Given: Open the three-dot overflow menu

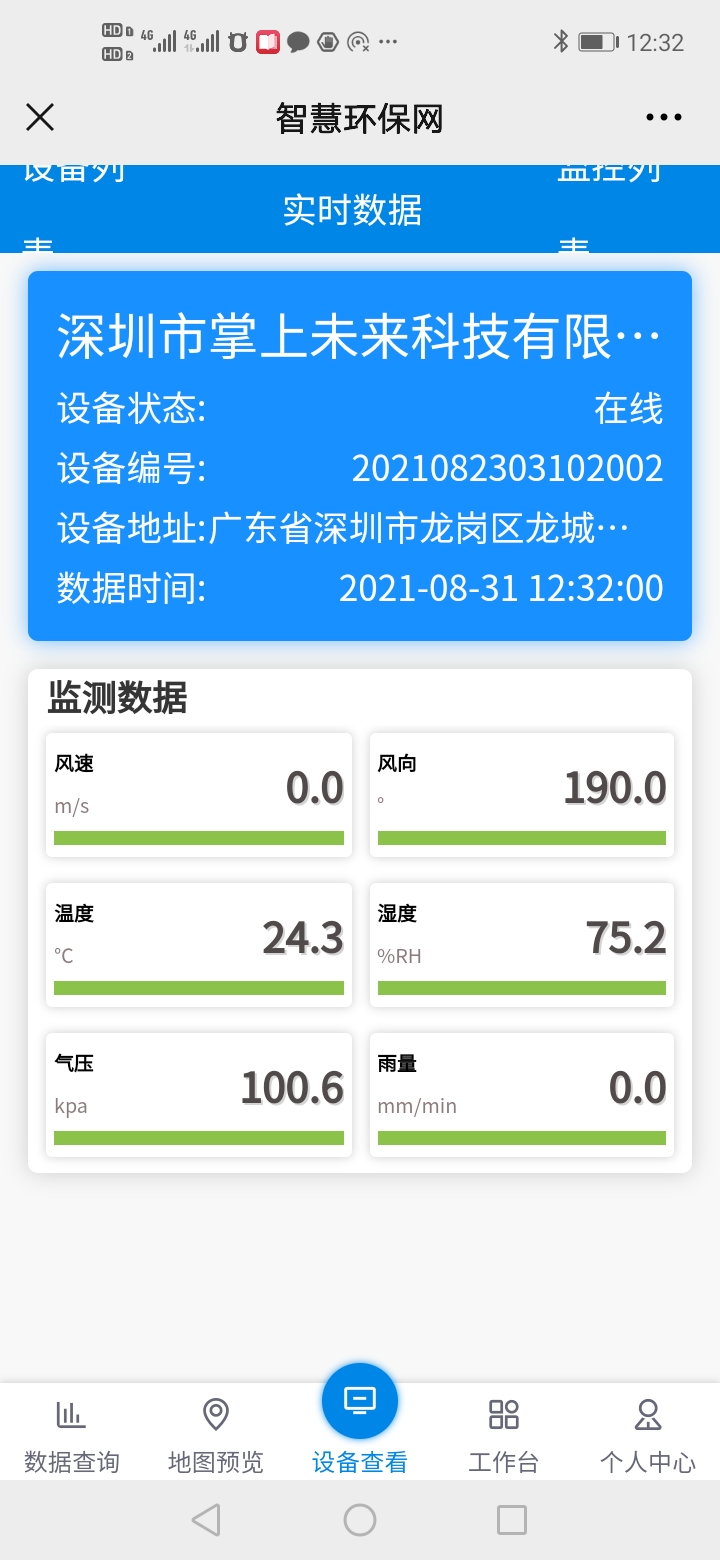Looking at the screenshot, I should (x=664, y=118).
